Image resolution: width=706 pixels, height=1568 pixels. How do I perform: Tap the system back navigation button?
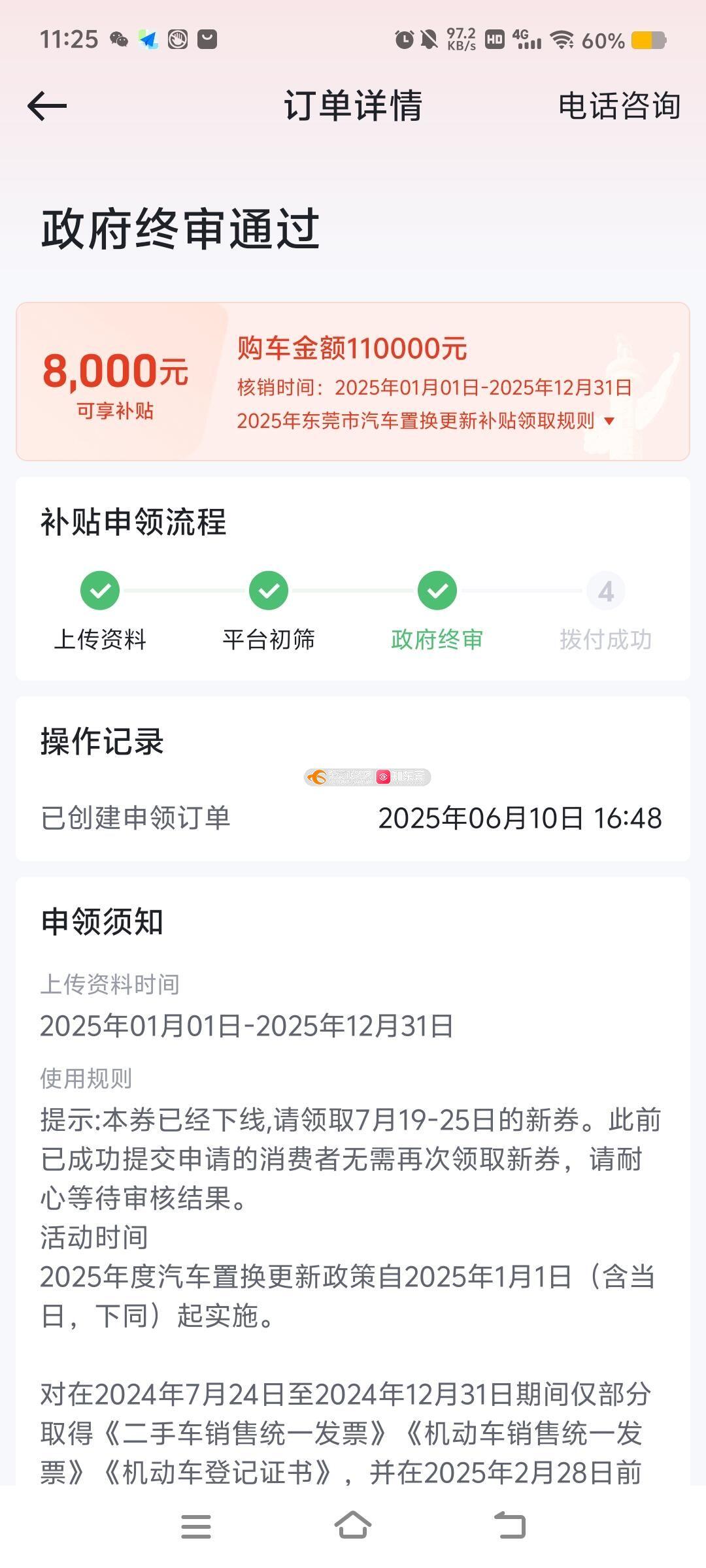click(510, 1527)
